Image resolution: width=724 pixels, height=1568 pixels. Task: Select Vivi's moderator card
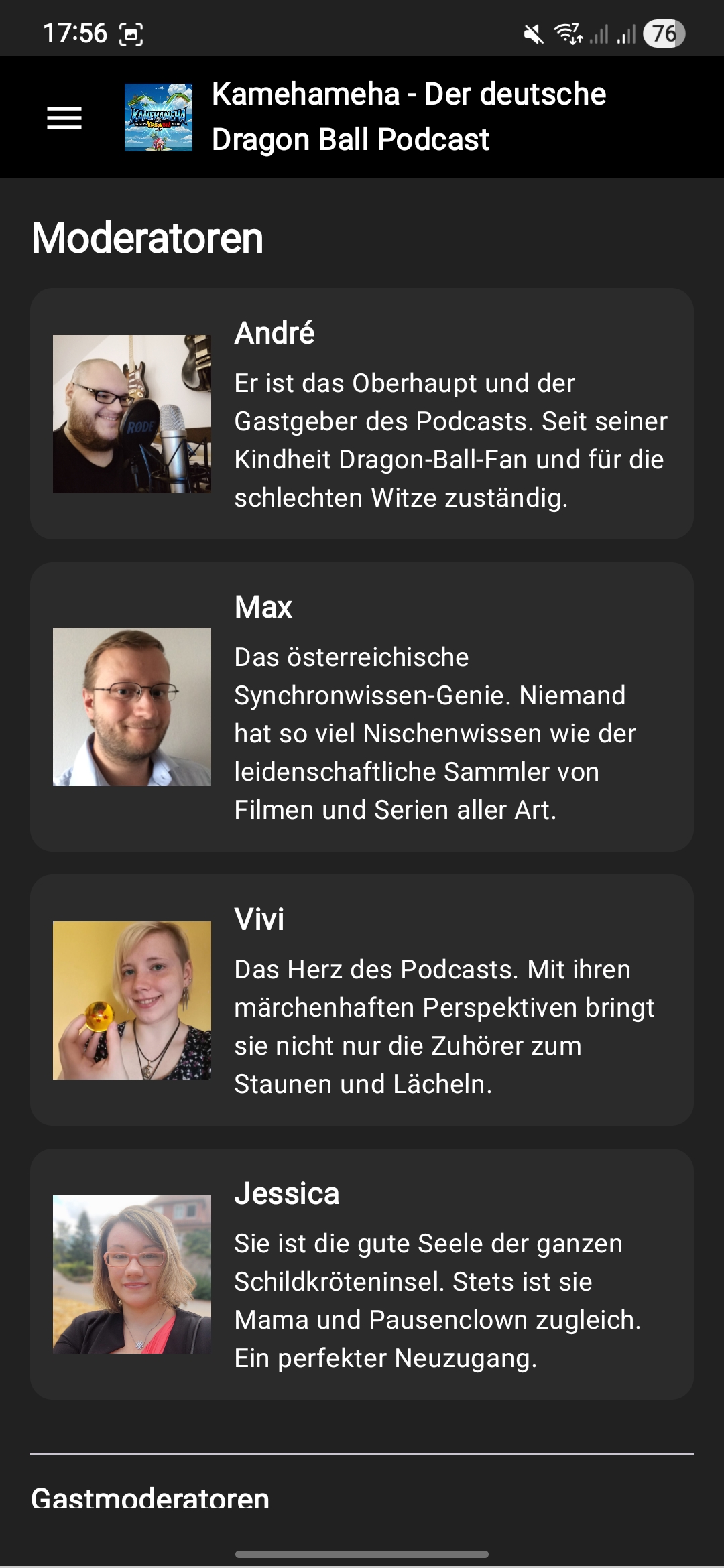[x=362, y=1000]
